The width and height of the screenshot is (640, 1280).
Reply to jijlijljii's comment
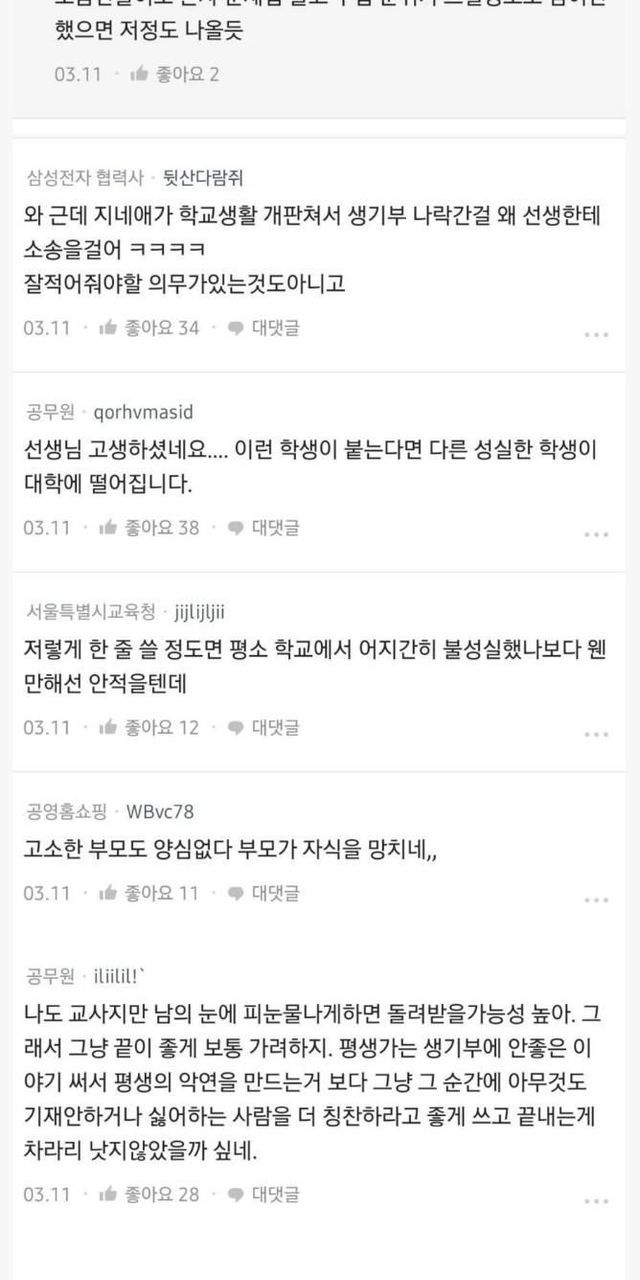point(263,727)
